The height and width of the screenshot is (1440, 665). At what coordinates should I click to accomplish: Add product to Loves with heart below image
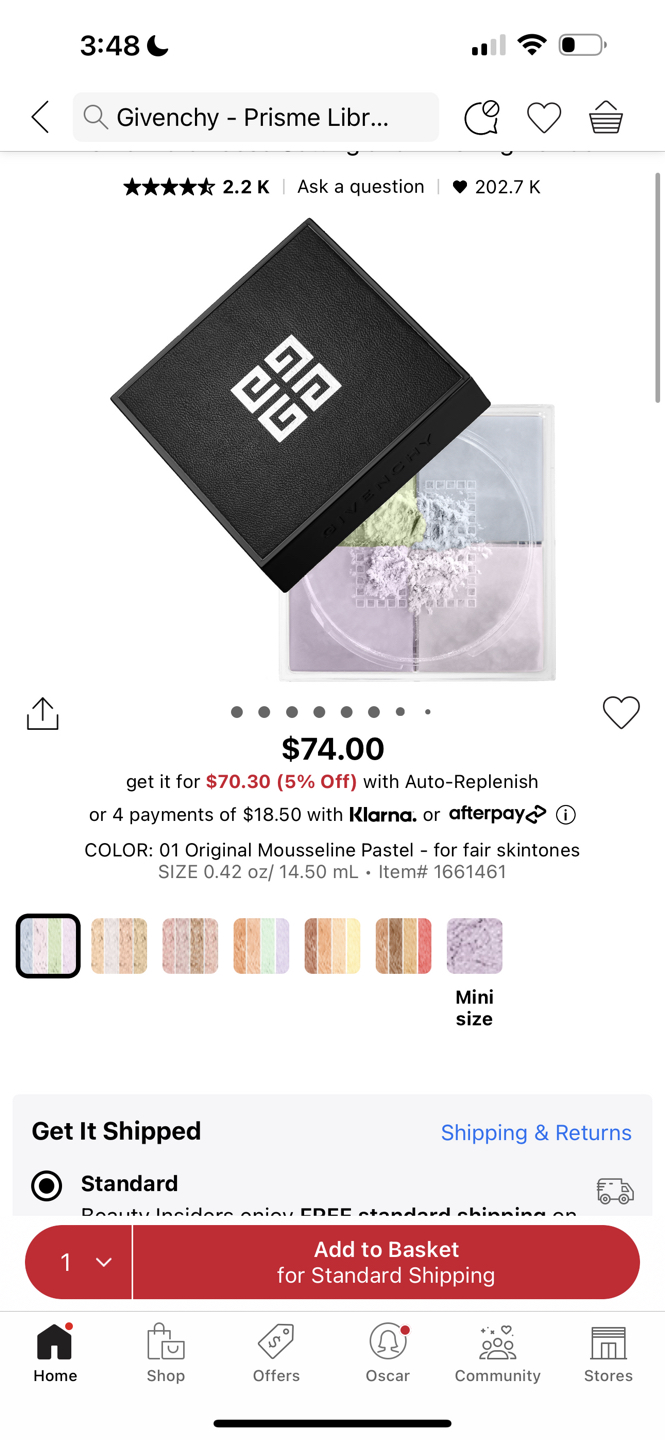(x=620, y=712)
